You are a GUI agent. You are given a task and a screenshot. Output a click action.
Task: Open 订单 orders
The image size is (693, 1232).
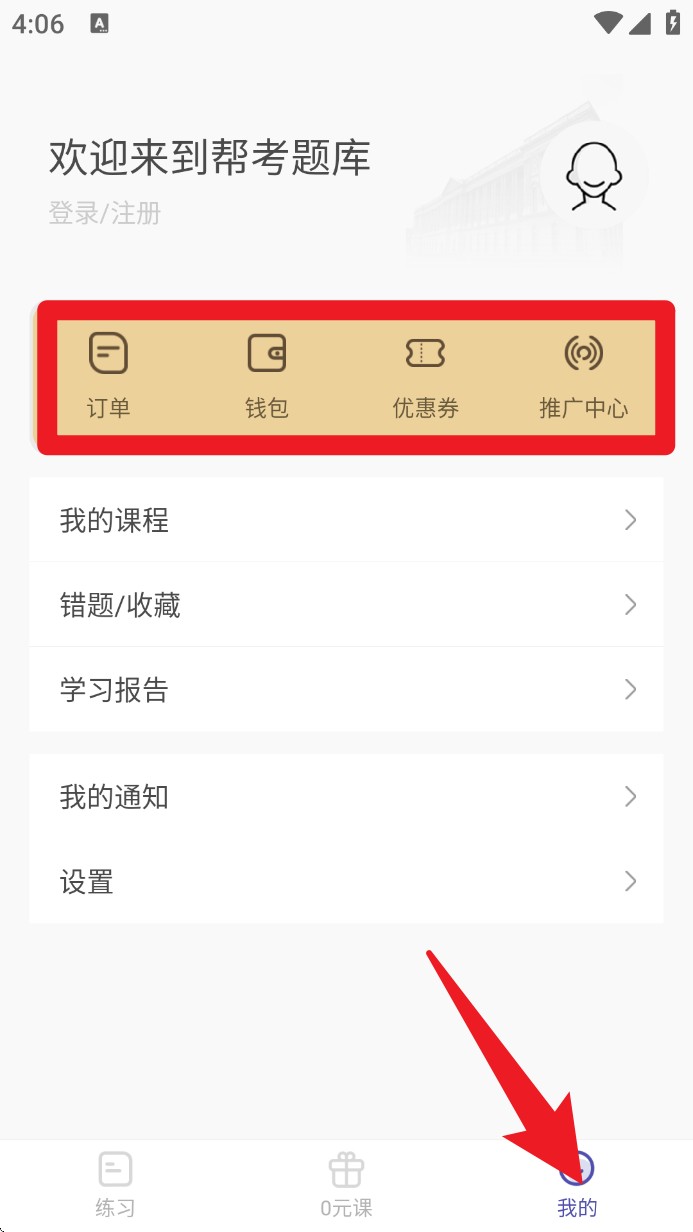(108, 377)
